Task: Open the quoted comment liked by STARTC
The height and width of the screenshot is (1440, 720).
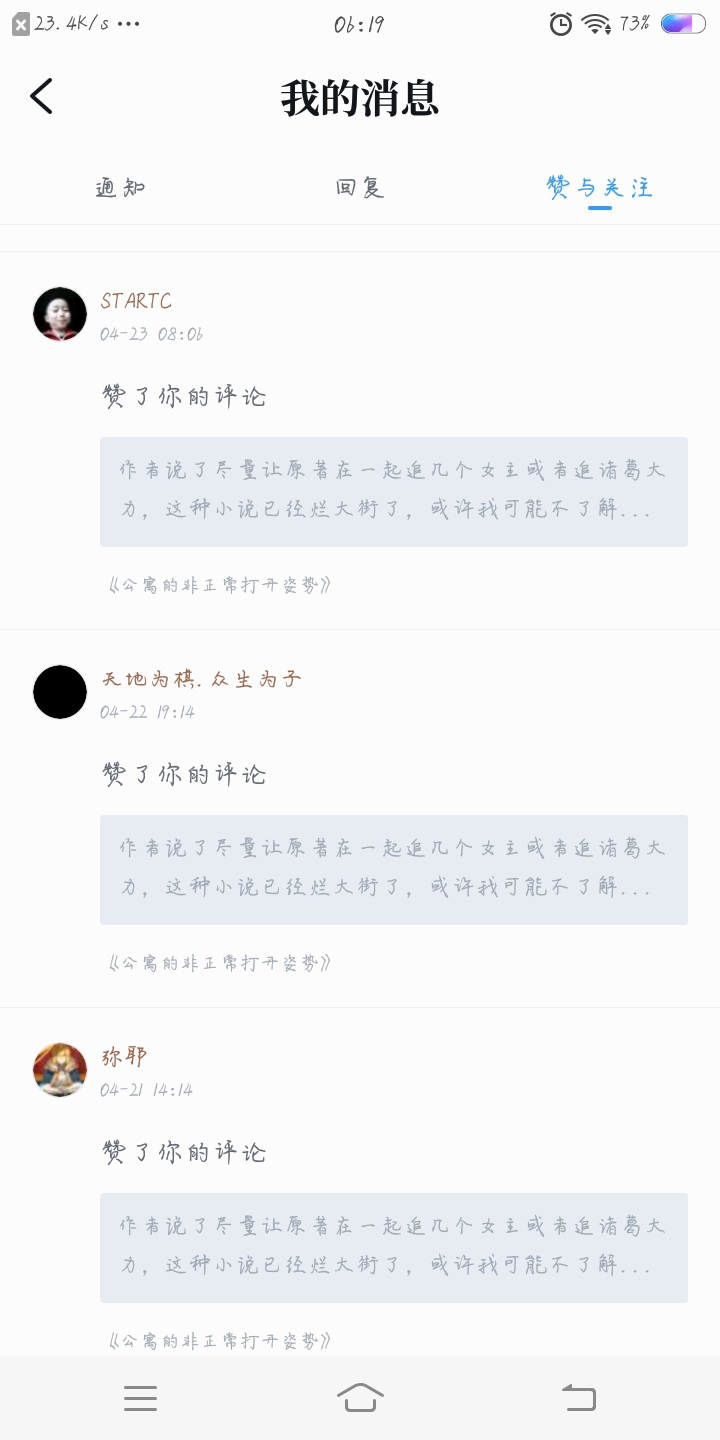Action: (394, 492)
